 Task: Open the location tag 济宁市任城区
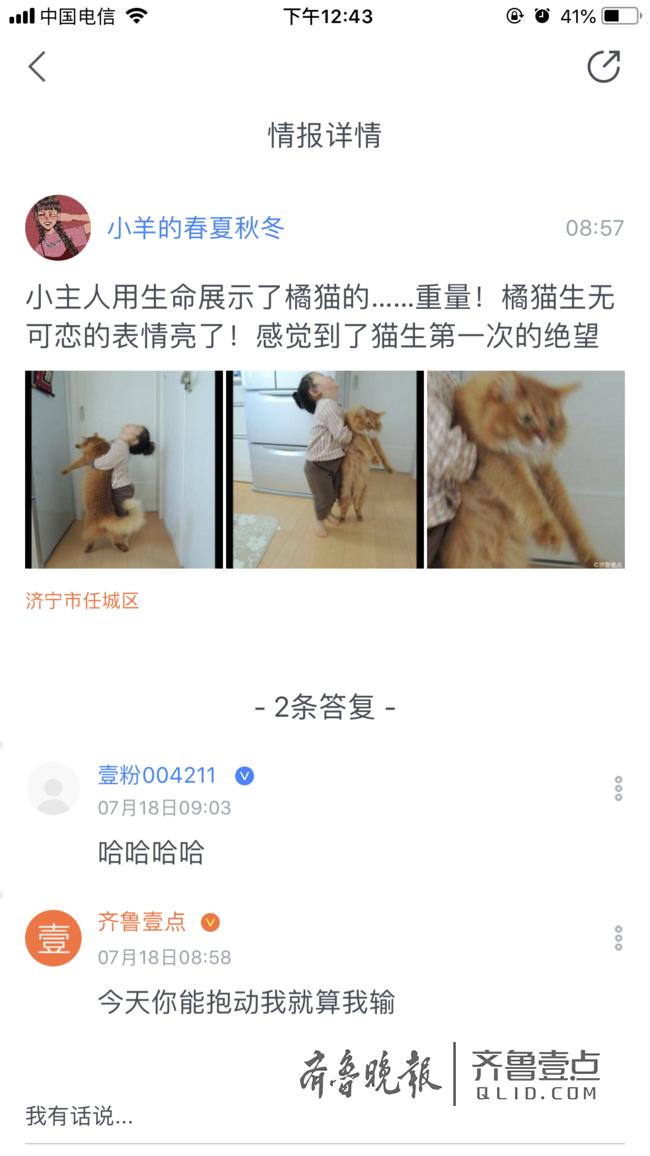click(x=82, y=601)
